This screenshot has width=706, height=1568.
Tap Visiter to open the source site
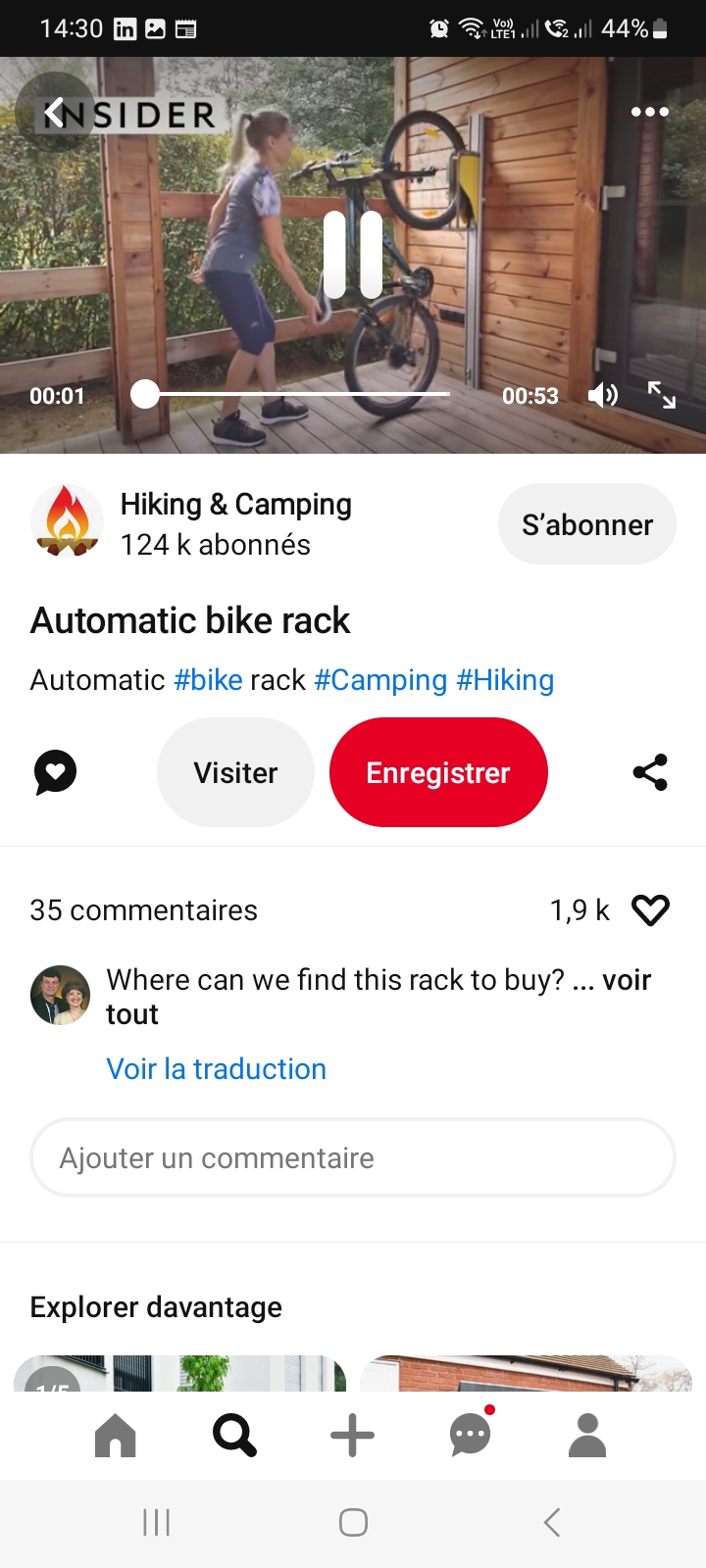235,772
